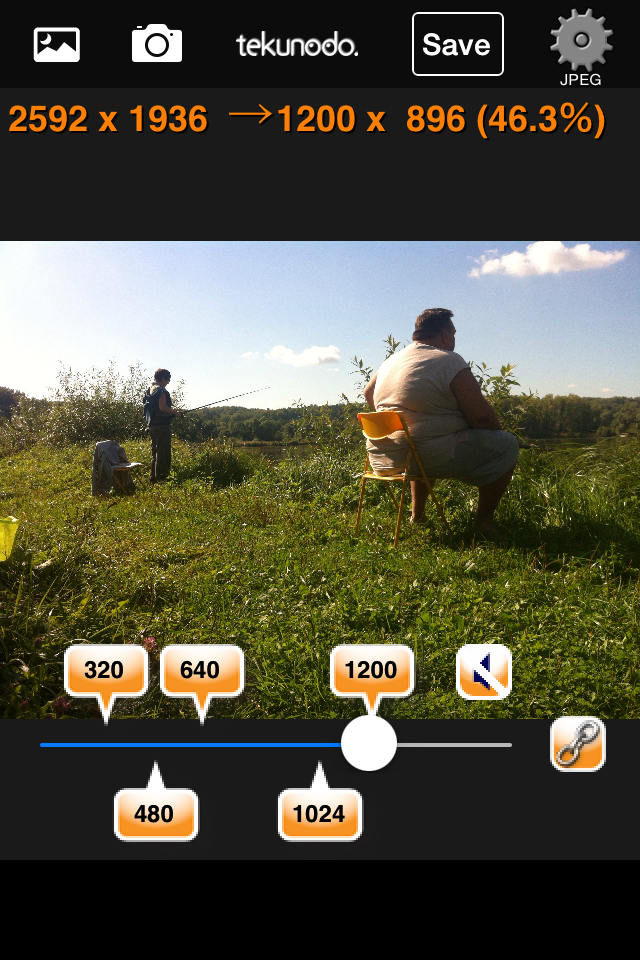Set width to 1024 preset
Viewport: 640px width, 960px height.
point(319,814)
